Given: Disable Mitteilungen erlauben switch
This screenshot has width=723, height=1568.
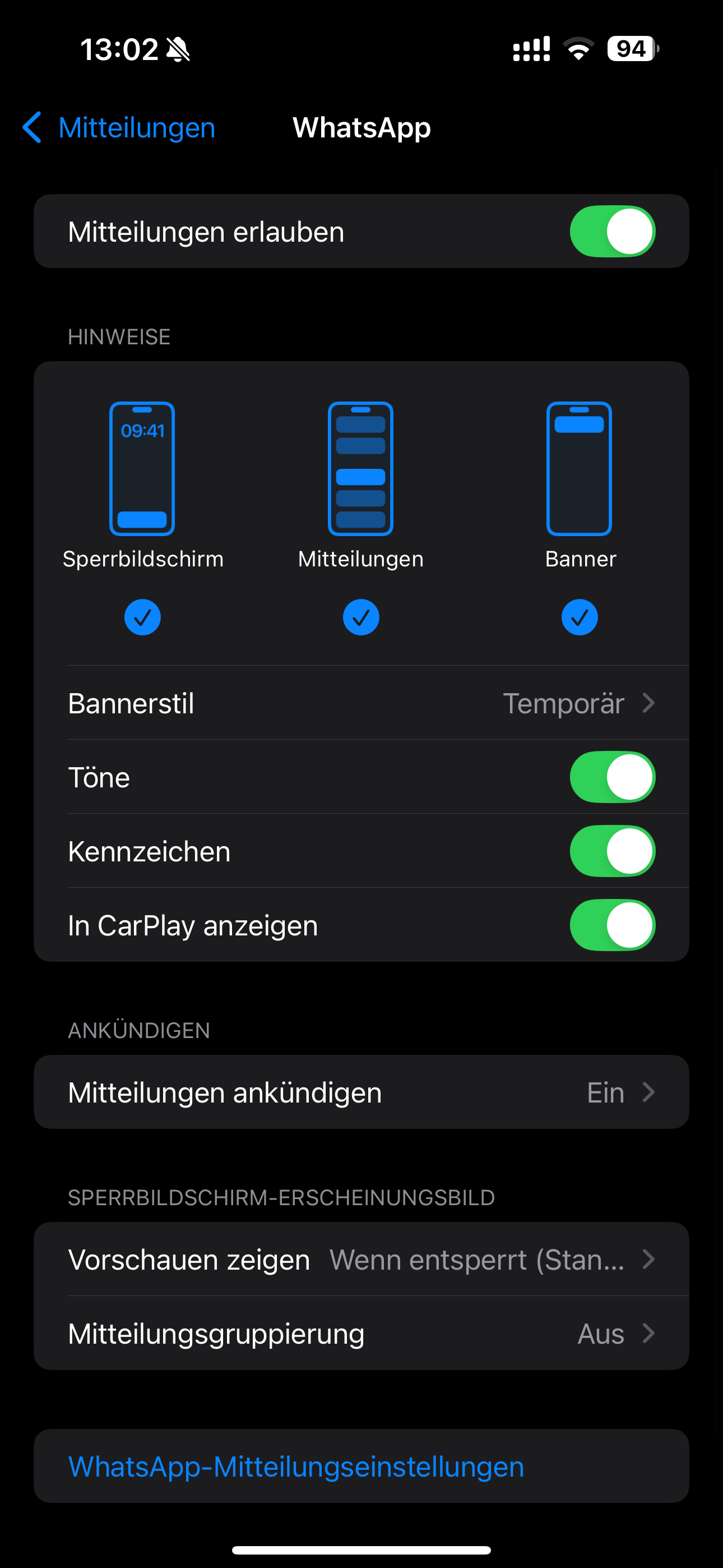Looking at the screenshot, I should 611,232.
